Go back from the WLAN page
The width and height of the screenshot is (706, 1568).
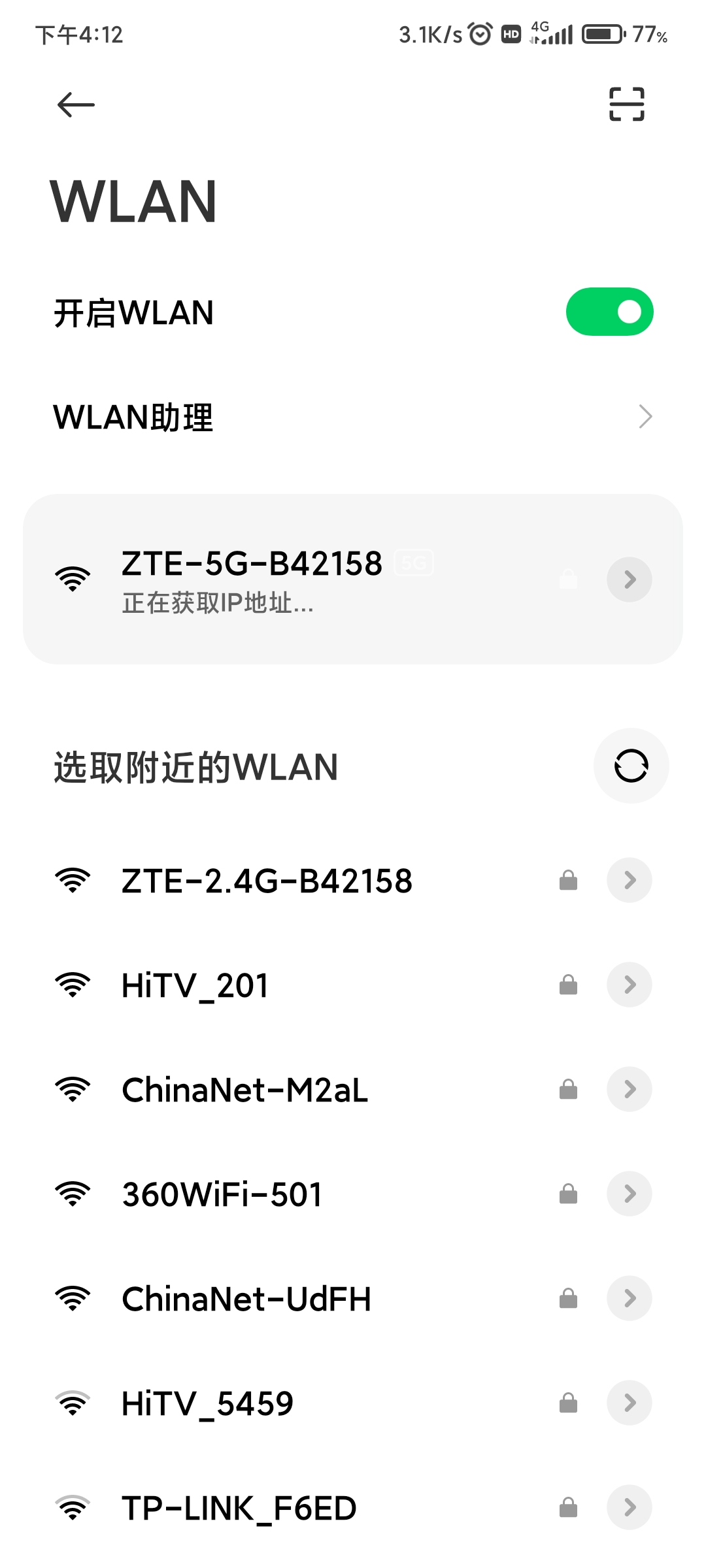pos(76,105)
